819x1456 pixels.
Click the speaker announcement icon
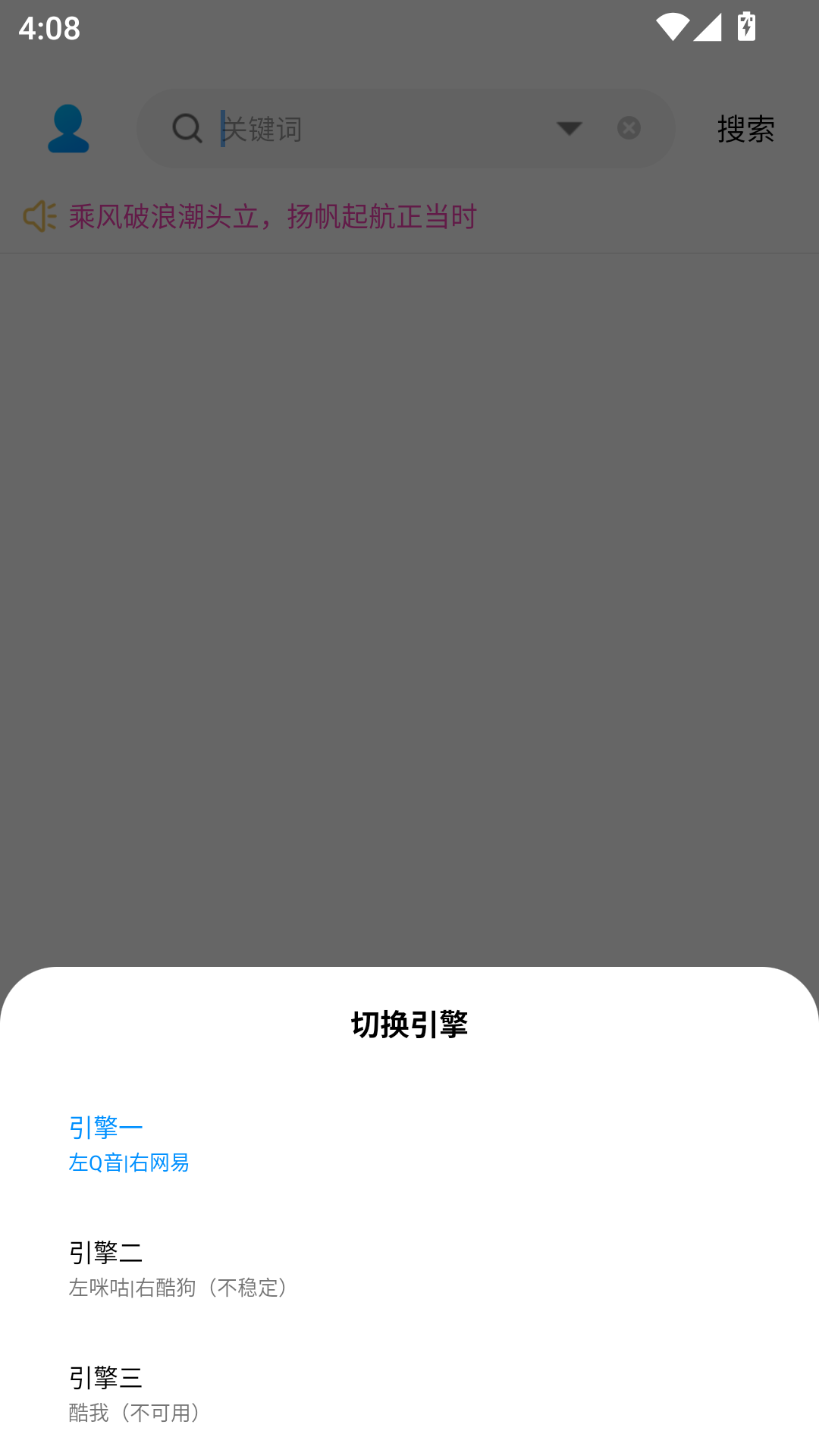pyautogui.click(x=39, y=216)
